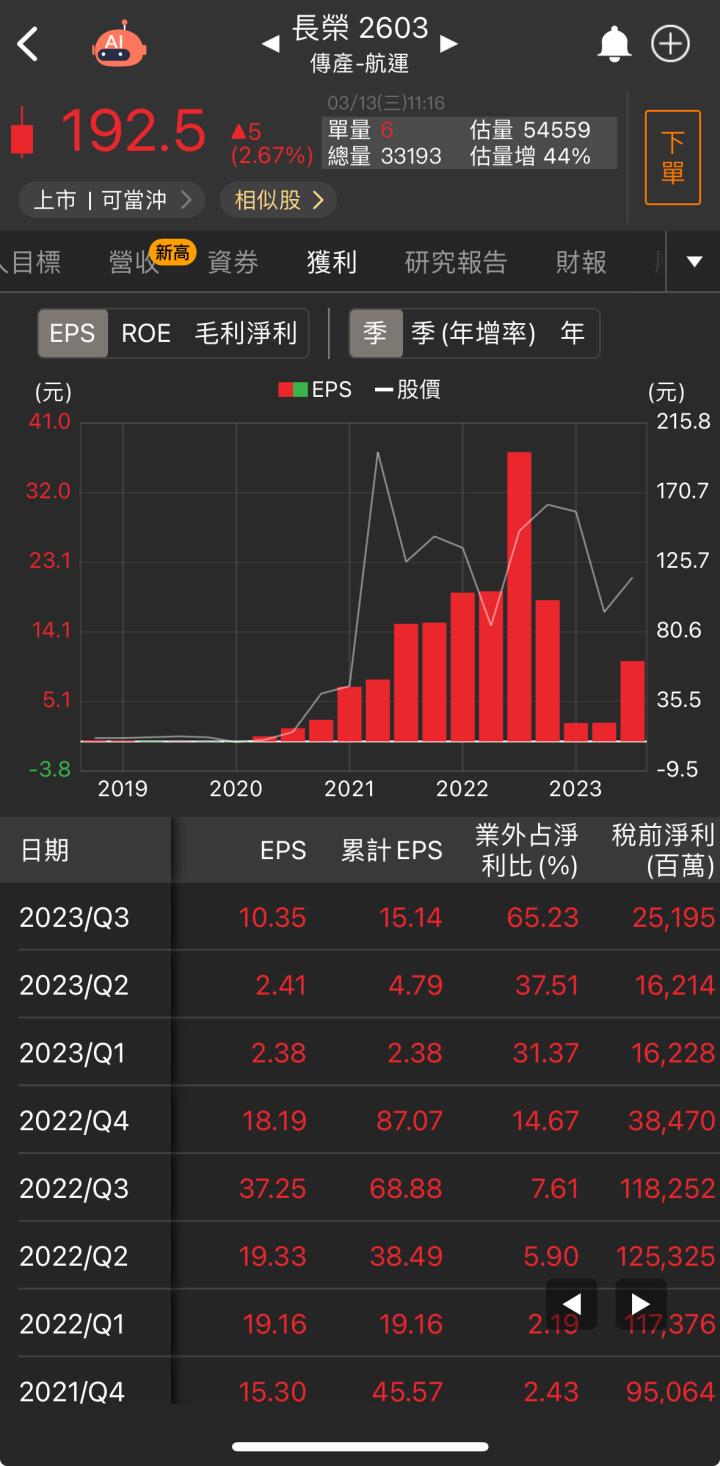The height and width of the screenshot is (1466, 720).
Task: Open the 研究報告 tab
Action: [x=456, y=261]
